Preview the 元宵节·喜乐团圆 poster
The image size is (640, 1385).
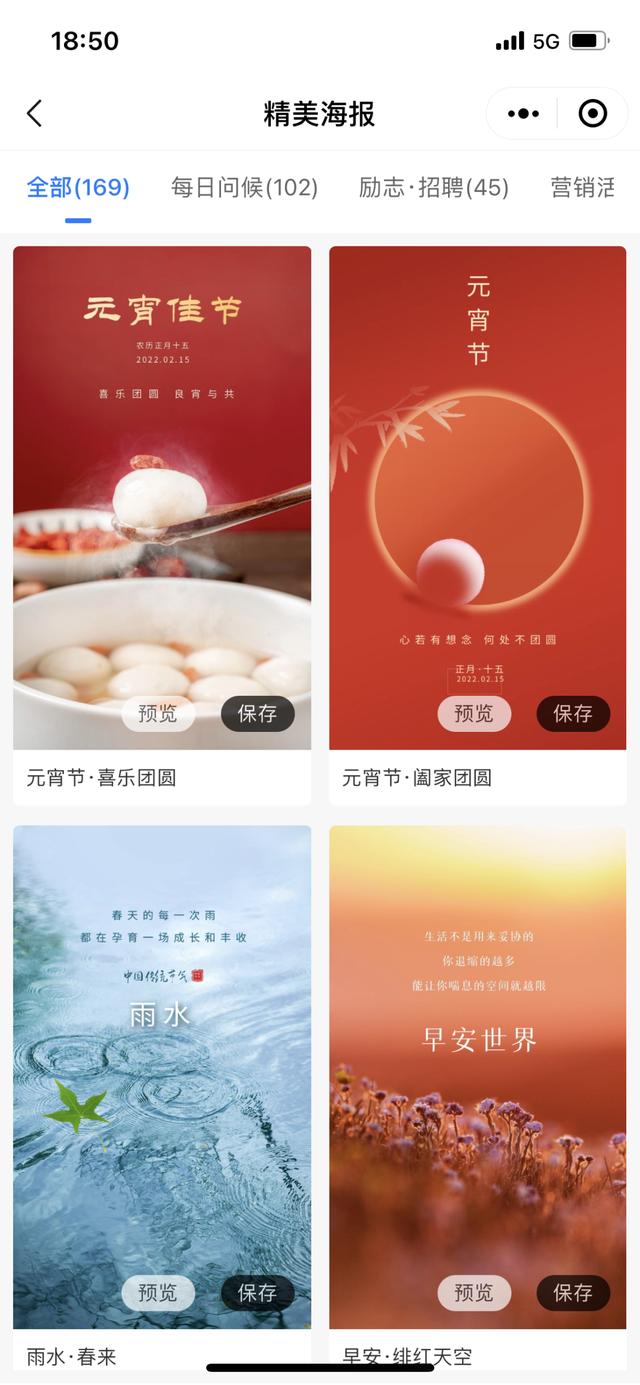tap(158, 713)
